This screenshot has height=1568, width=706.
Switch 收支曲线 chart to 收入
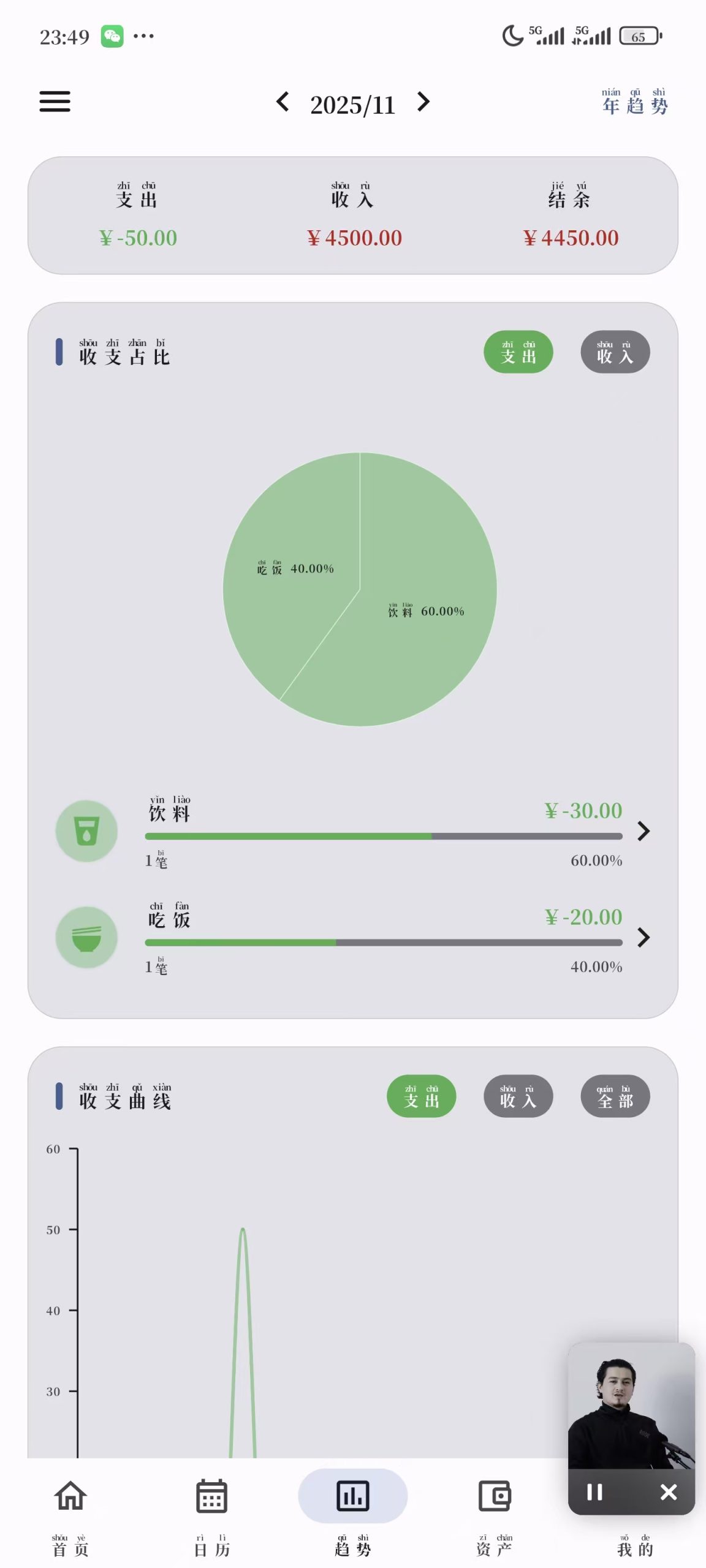[518, 1096]
